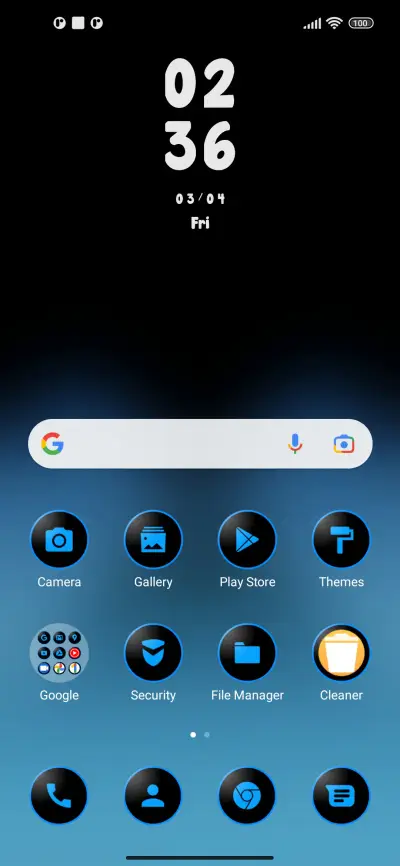Open the Themes app
400x866 pixels.
point(341,540)
